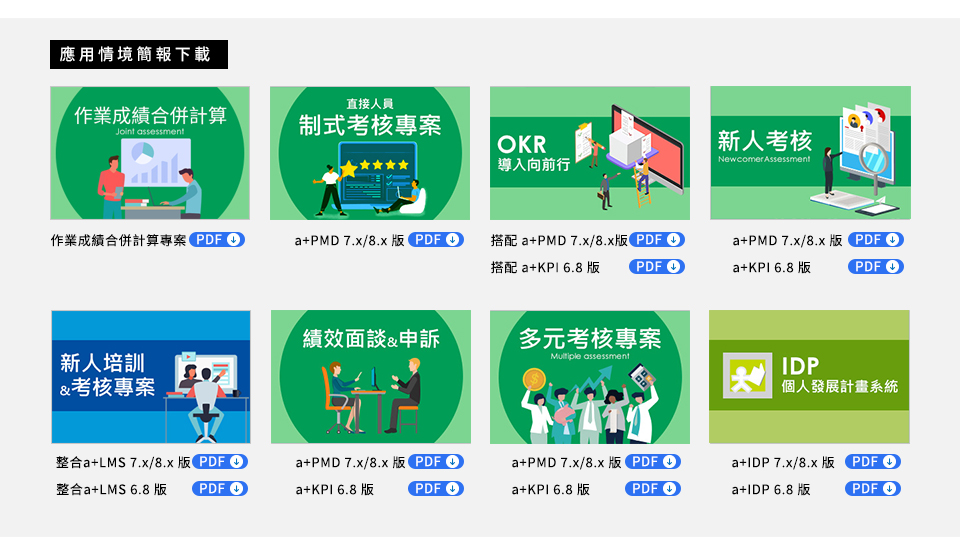This screenshot has width=960, height=539.
Task: Download 績效面談&申訴 a+PMD 7.x/8.x PDF
Action: 436,462
